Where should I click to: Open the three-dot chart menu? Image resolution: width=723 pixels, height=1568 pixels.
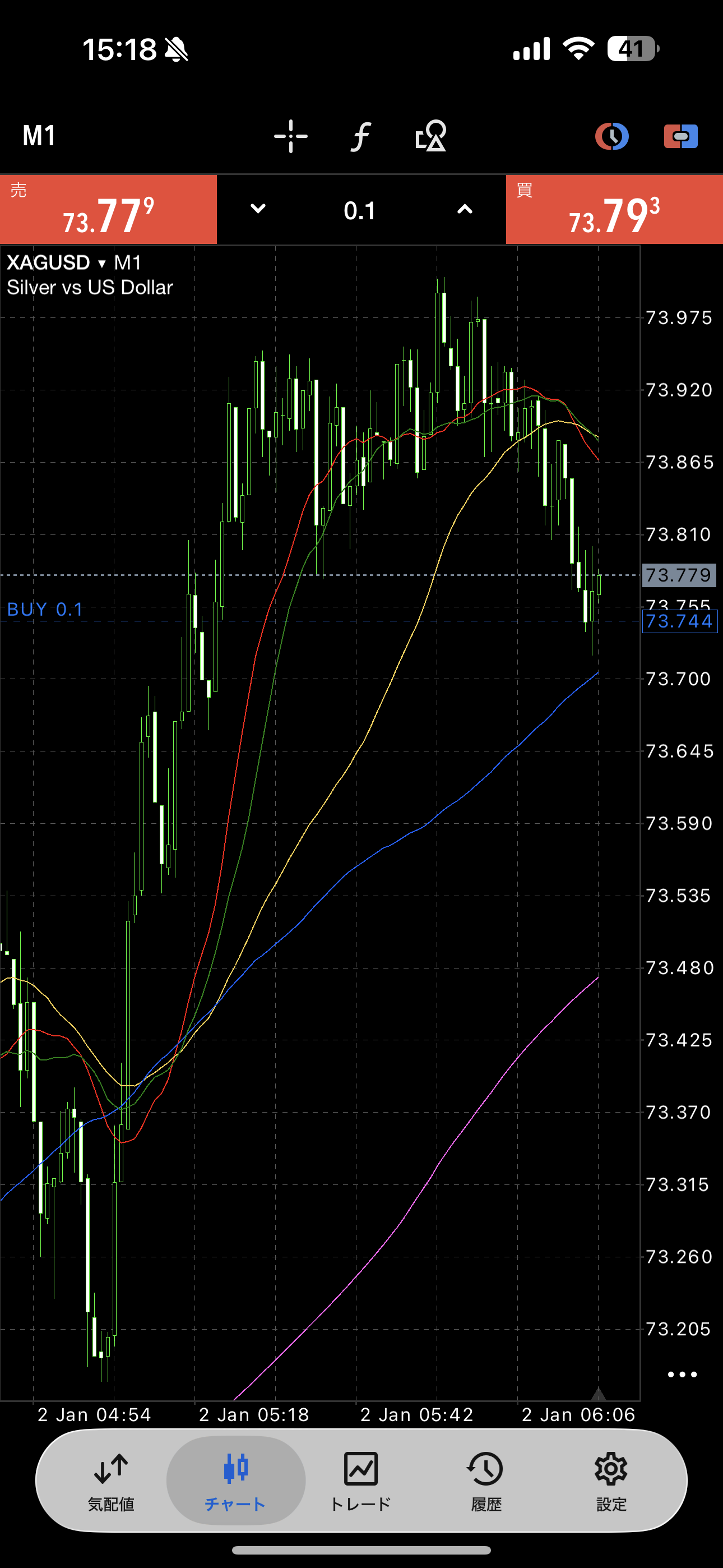(x=682, y=1375)
